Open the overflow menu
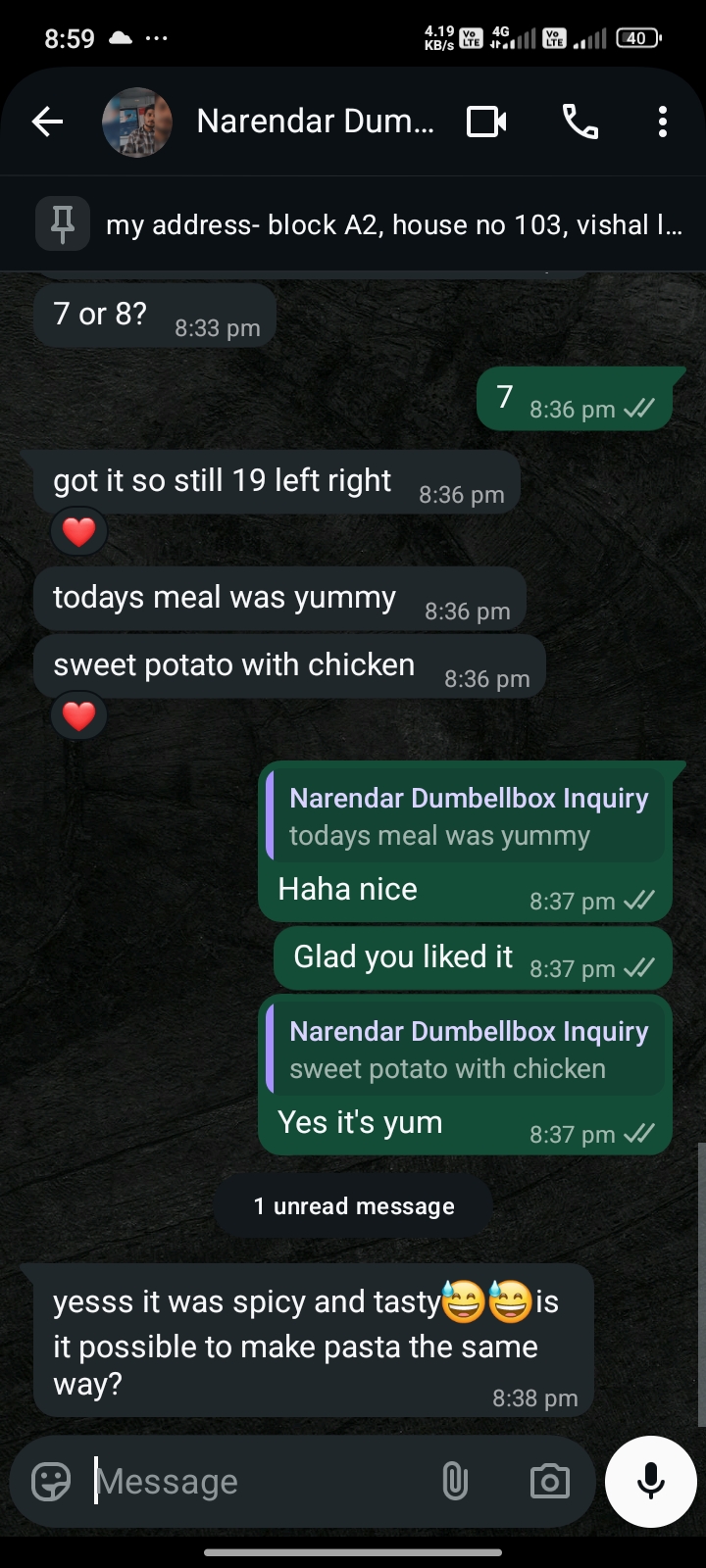 point(663,122)
